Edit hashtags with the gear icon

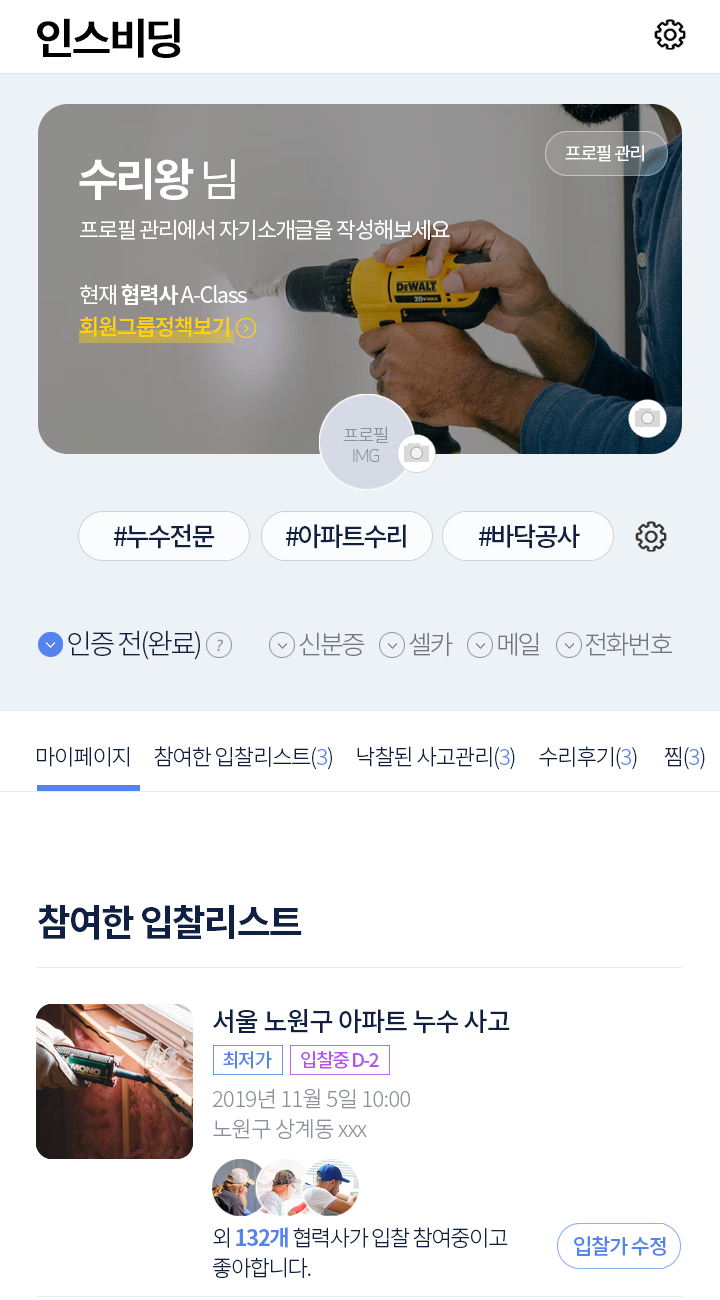[x=651, y=537]
